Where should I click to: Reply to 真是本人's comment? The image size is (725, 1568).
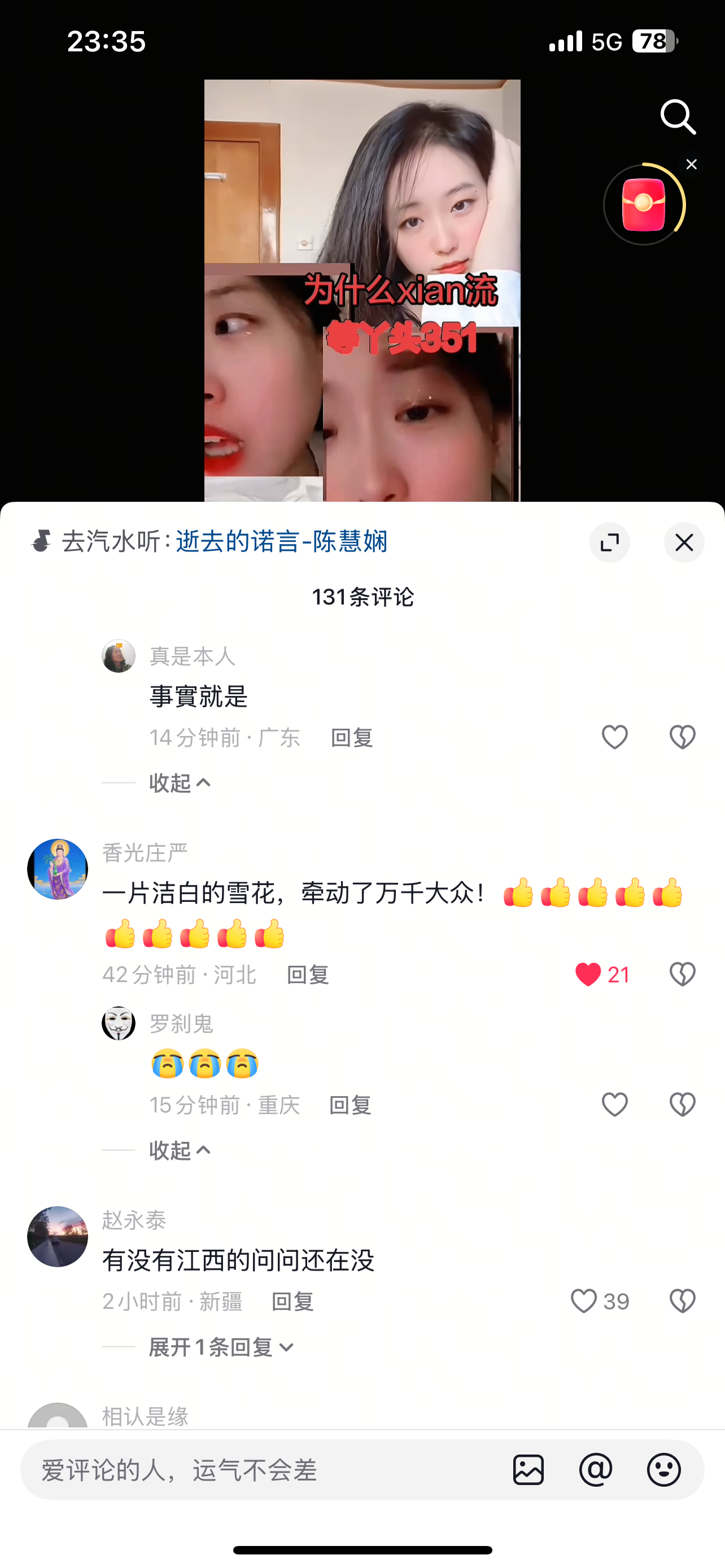(x=351, y=738)
